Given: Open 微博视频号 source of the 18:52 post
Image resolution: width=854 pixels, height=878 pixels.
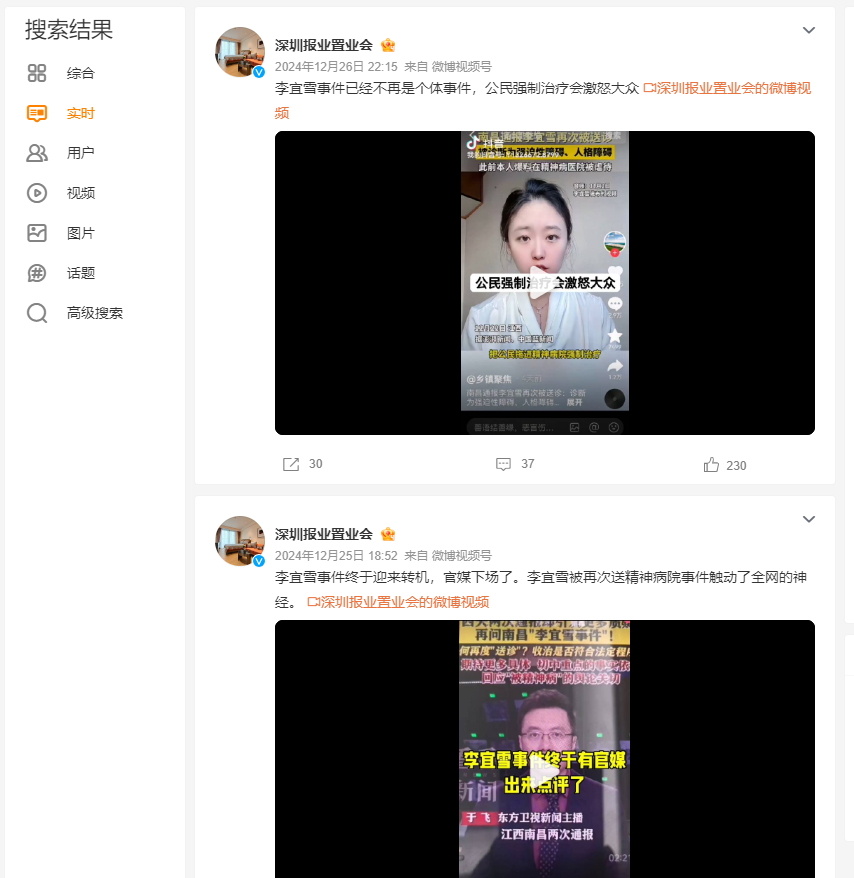Looking at the screenshot, I should (x=461, y=556).
